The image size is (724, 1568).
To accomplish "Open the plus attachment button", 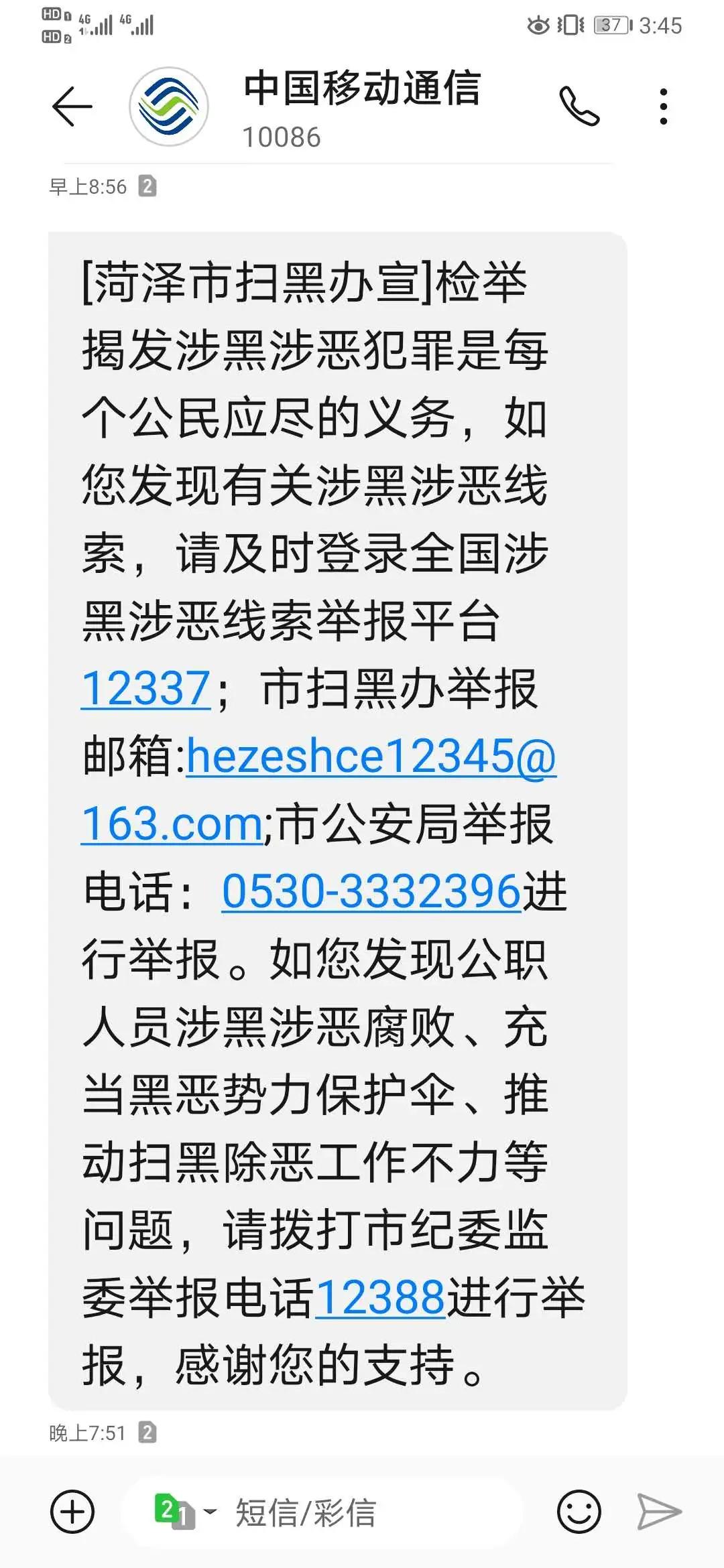I will click(x=72, y=1512).
